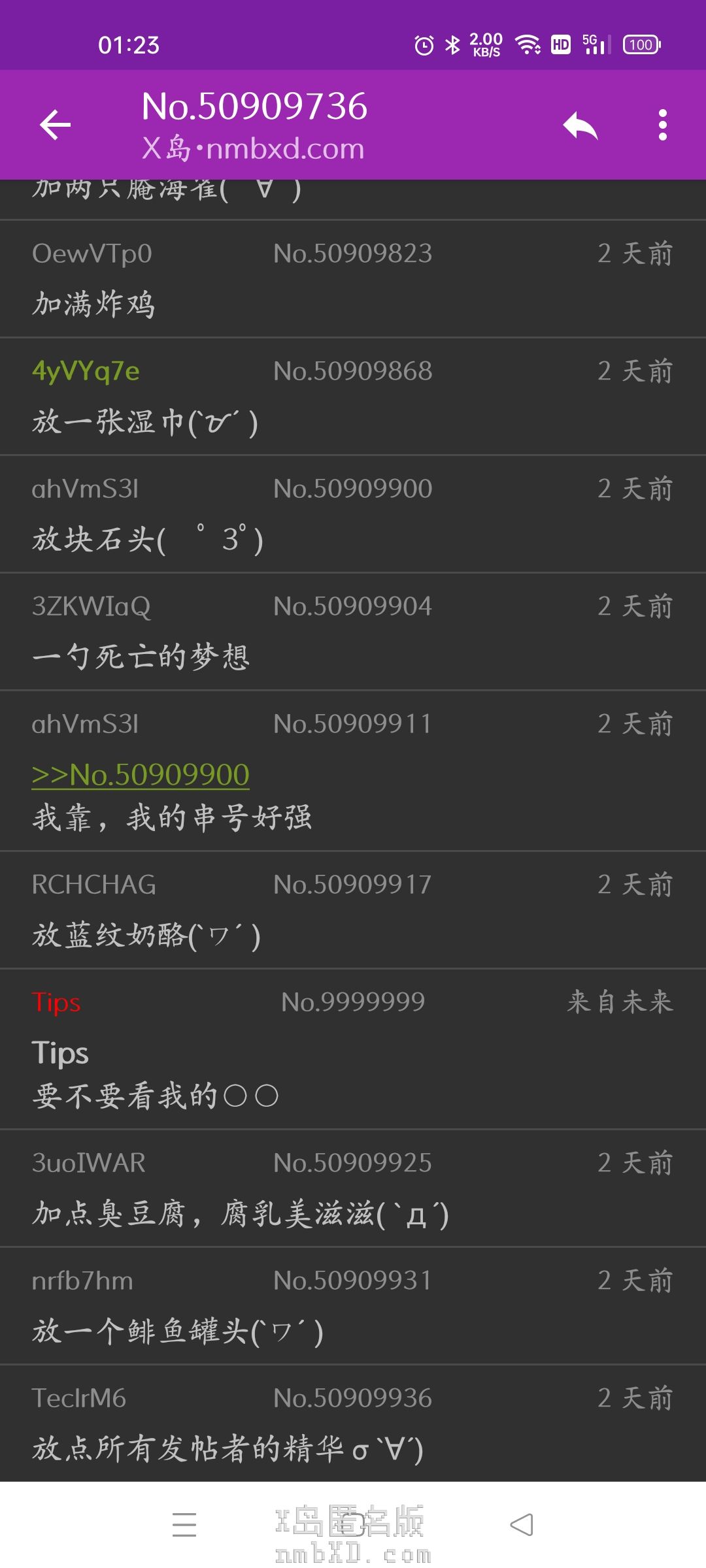The height and width of the screenshot is (1568, 706).
Task: Select TeclrM6's reply No.50909936
Action: (x=353, y=1424)
